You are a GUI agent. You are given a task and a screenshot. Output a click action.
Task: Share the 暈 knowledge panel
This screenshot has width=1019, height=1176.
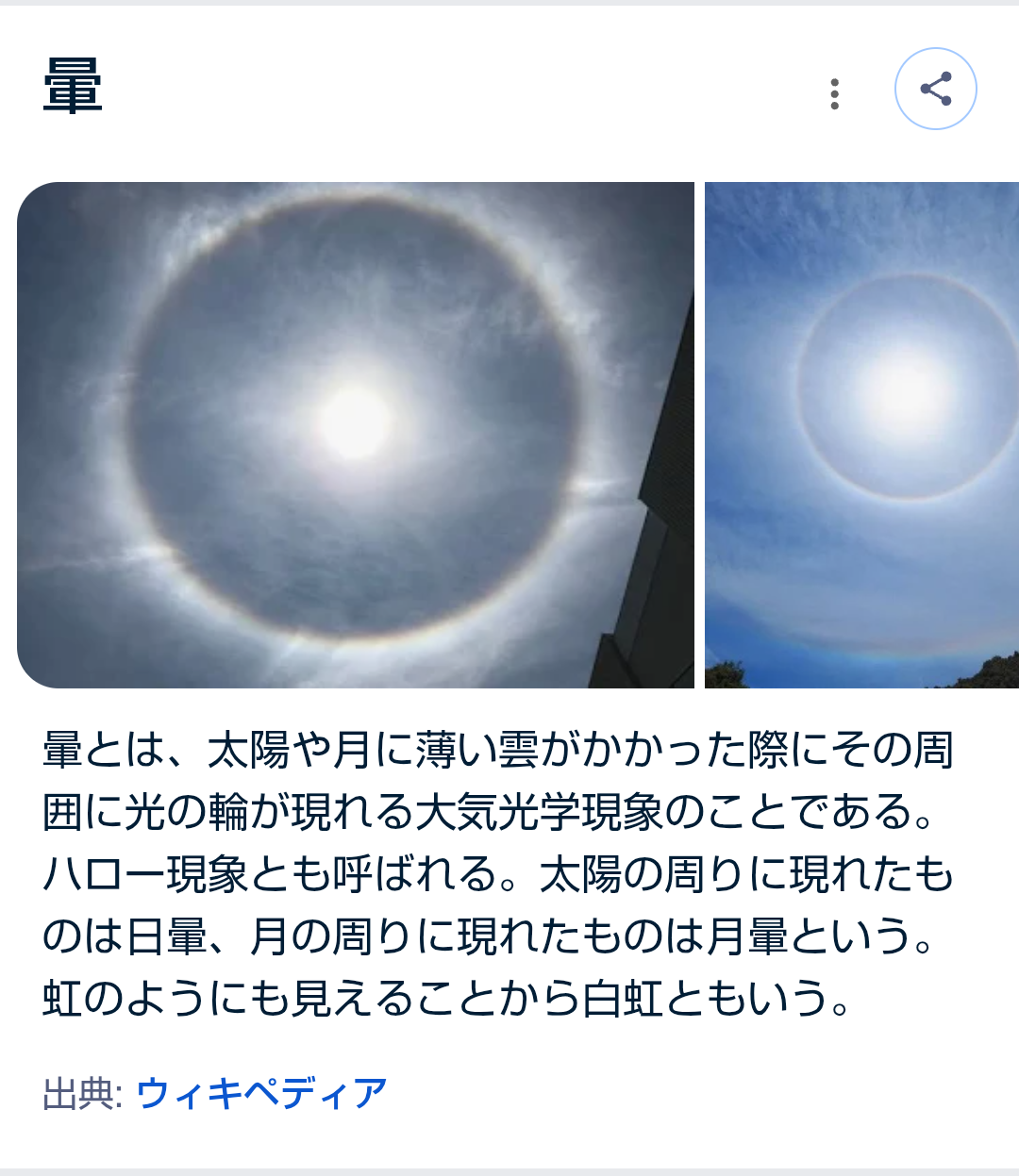[935, 89]
